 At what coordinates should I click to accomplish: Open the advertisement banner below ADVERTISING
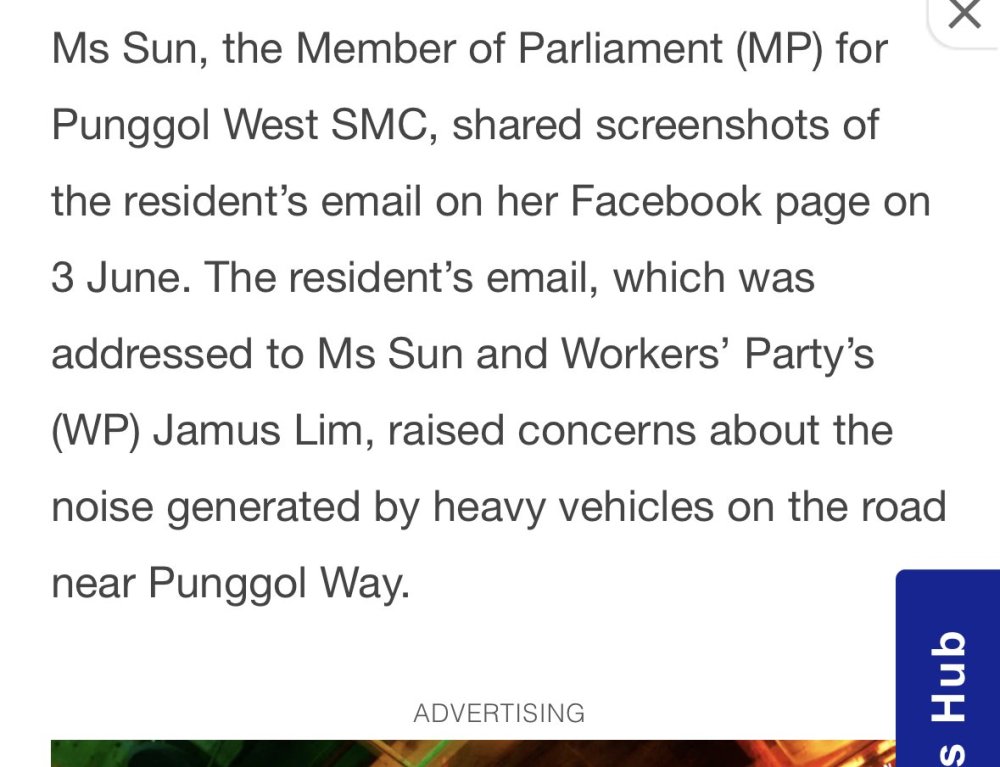coord(472,752)
